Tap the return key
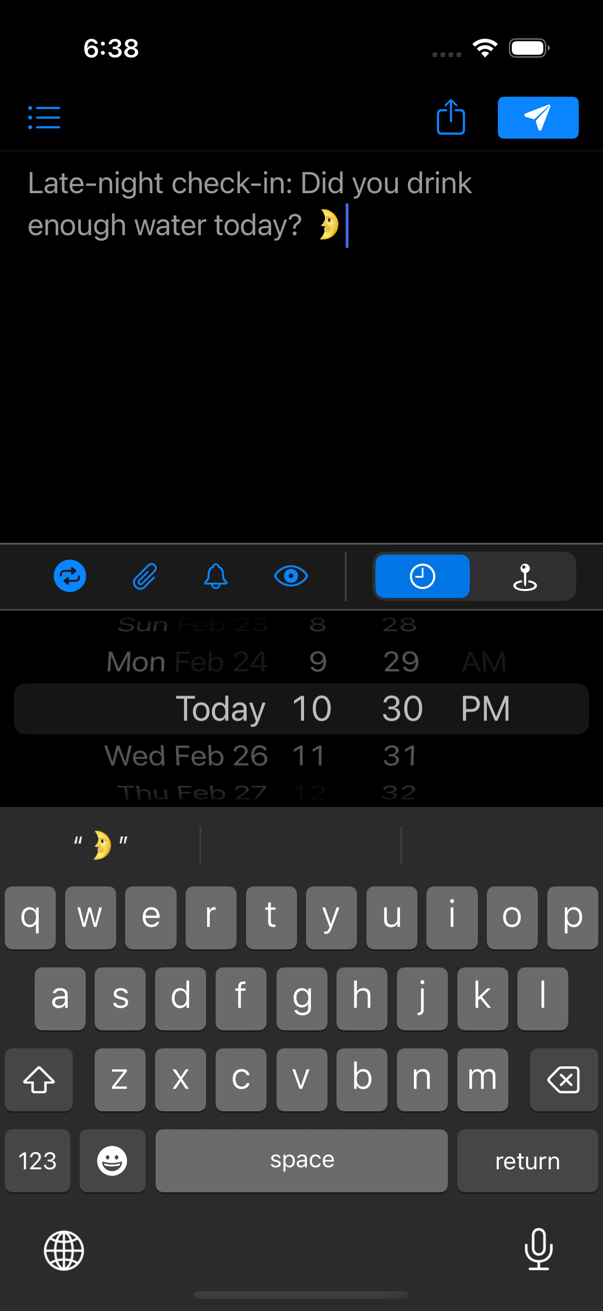The image size is (603, 1311). tap(527, 1160)
